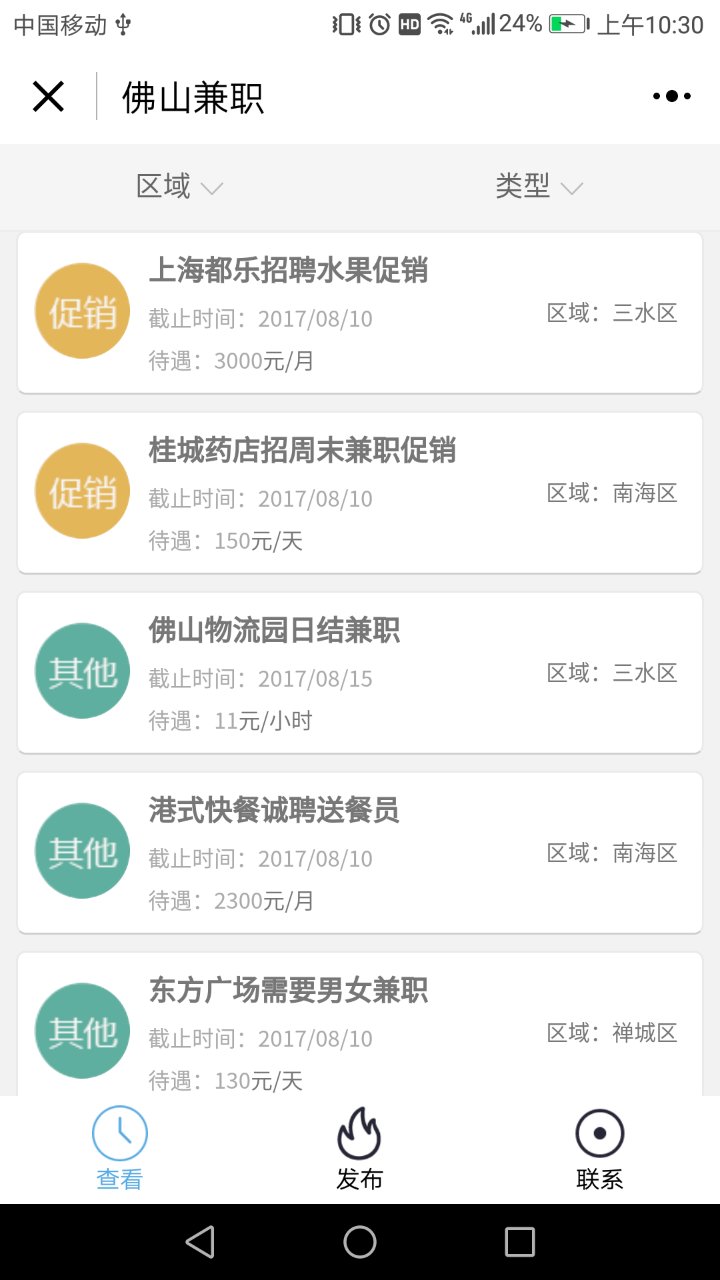Open the three-dot overflow menu
The height and width of the screenshot is (1280, 720).
(x=671, y=96)
